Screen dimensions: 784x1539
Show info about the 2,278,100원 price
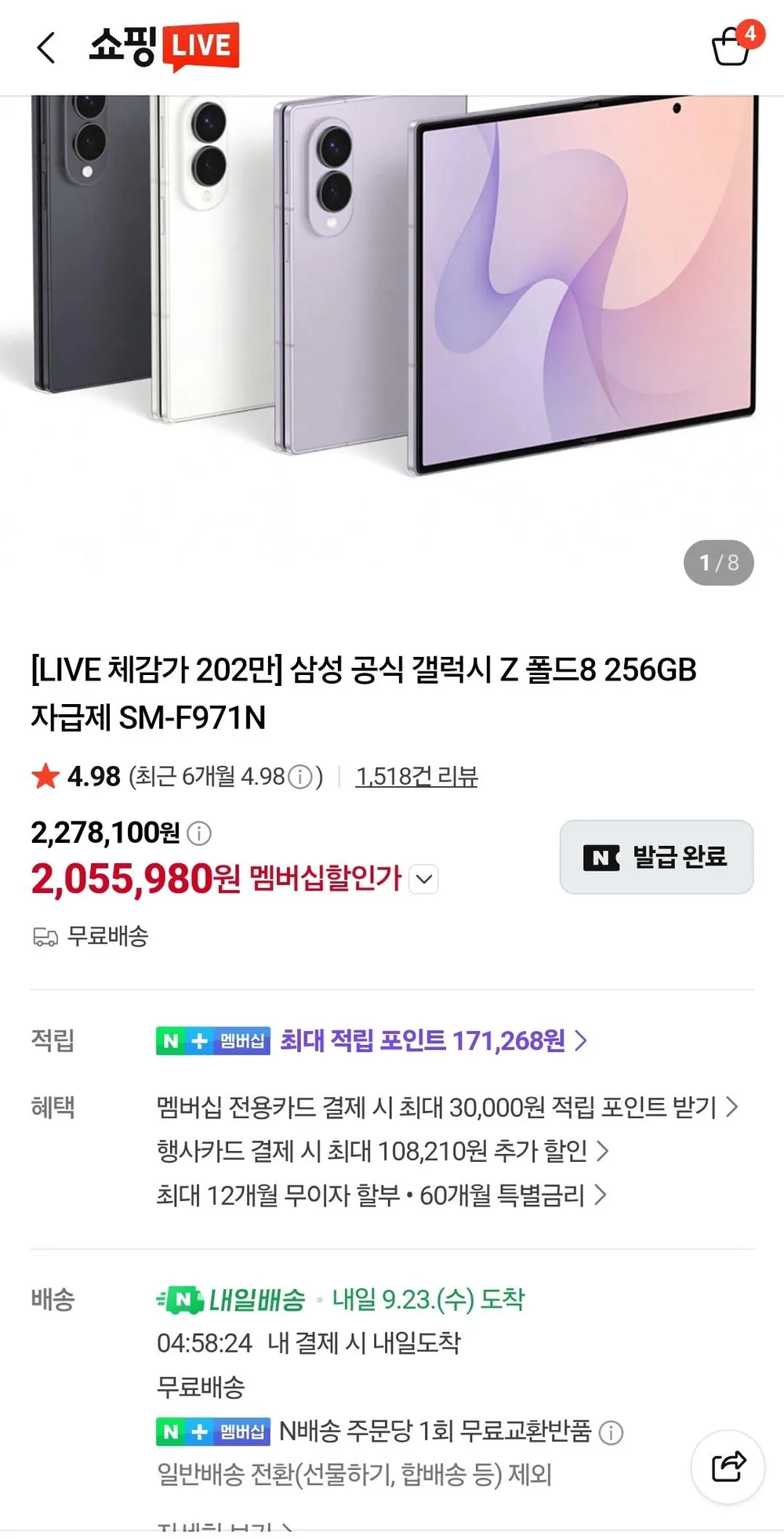(x=199, y=833)
